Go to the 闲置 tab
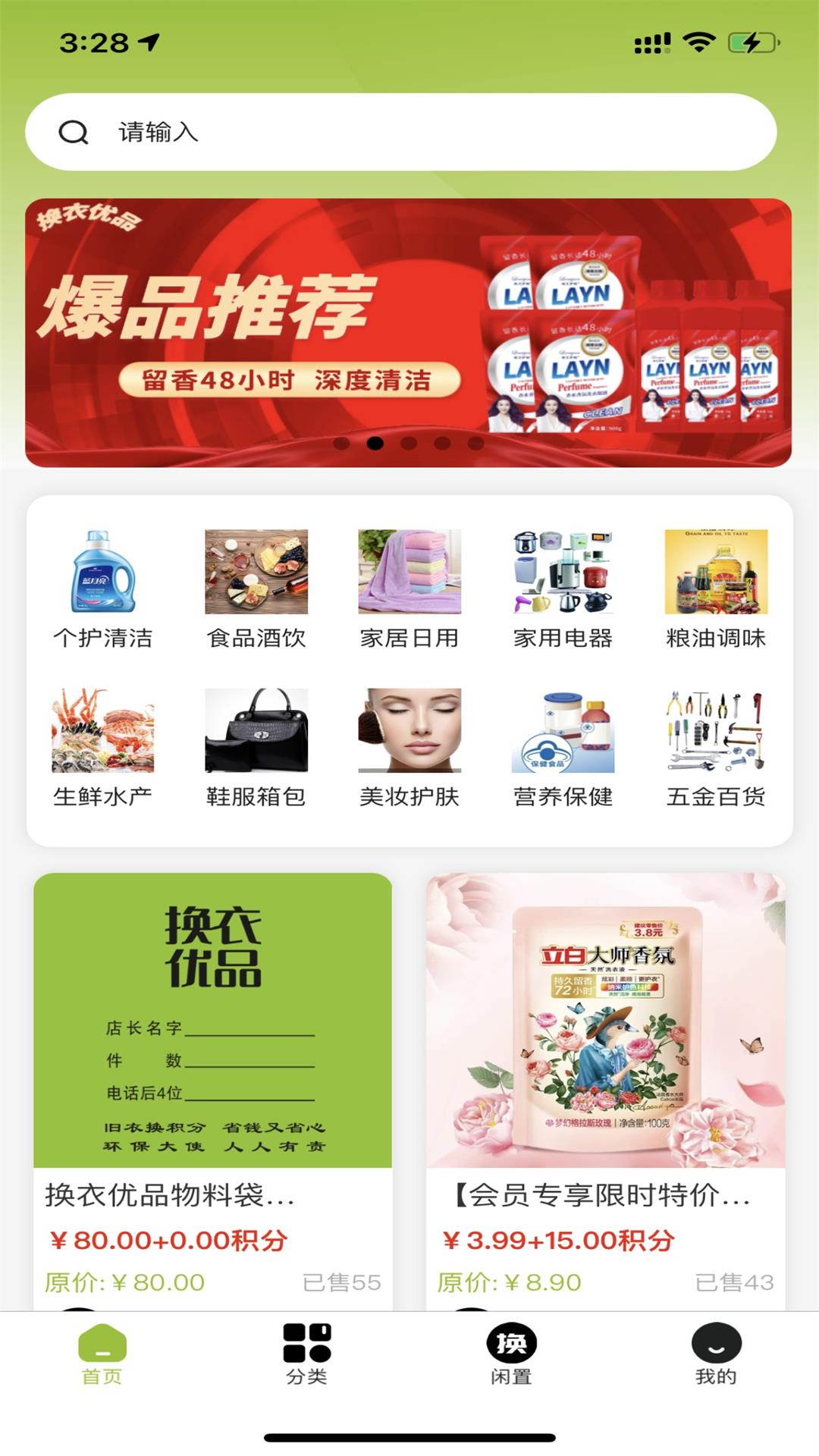This screenshot has height=1456, width=819. (511, 1354)
